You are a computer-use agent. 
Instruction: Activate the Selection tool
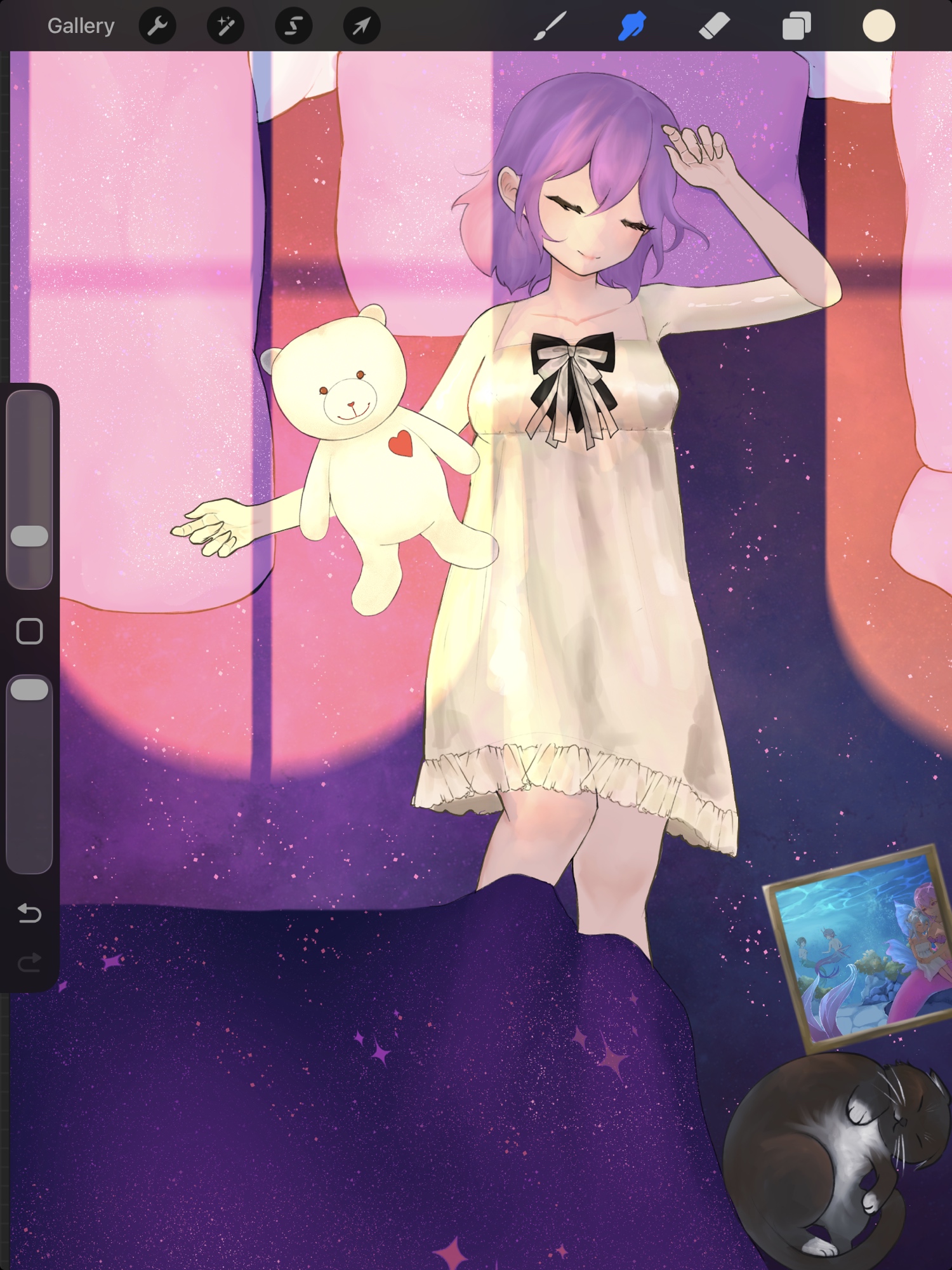(x=293, y=26)
